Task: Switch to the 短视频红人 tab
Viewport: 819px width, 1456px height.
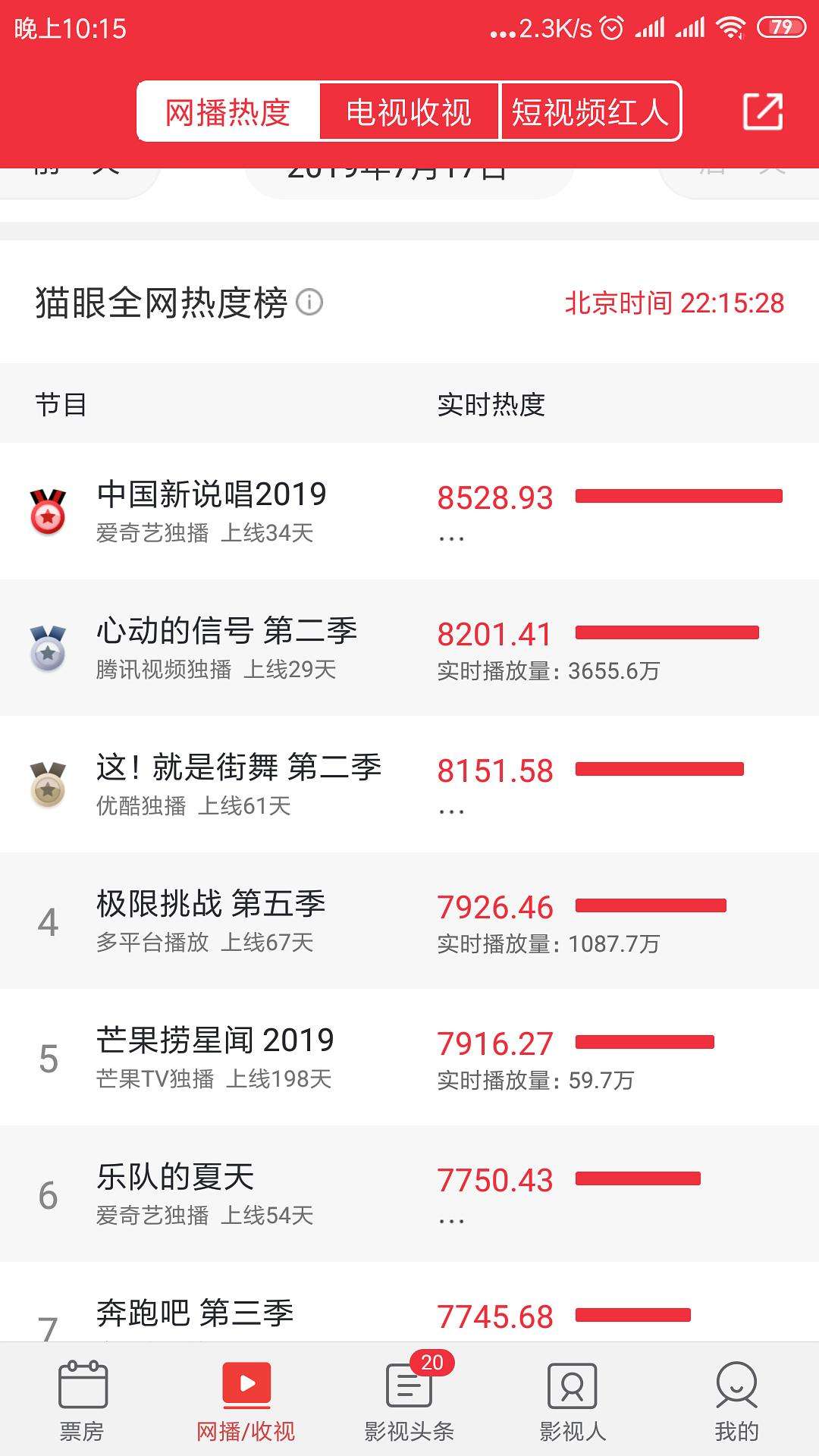Action: [x=591, y=111]
